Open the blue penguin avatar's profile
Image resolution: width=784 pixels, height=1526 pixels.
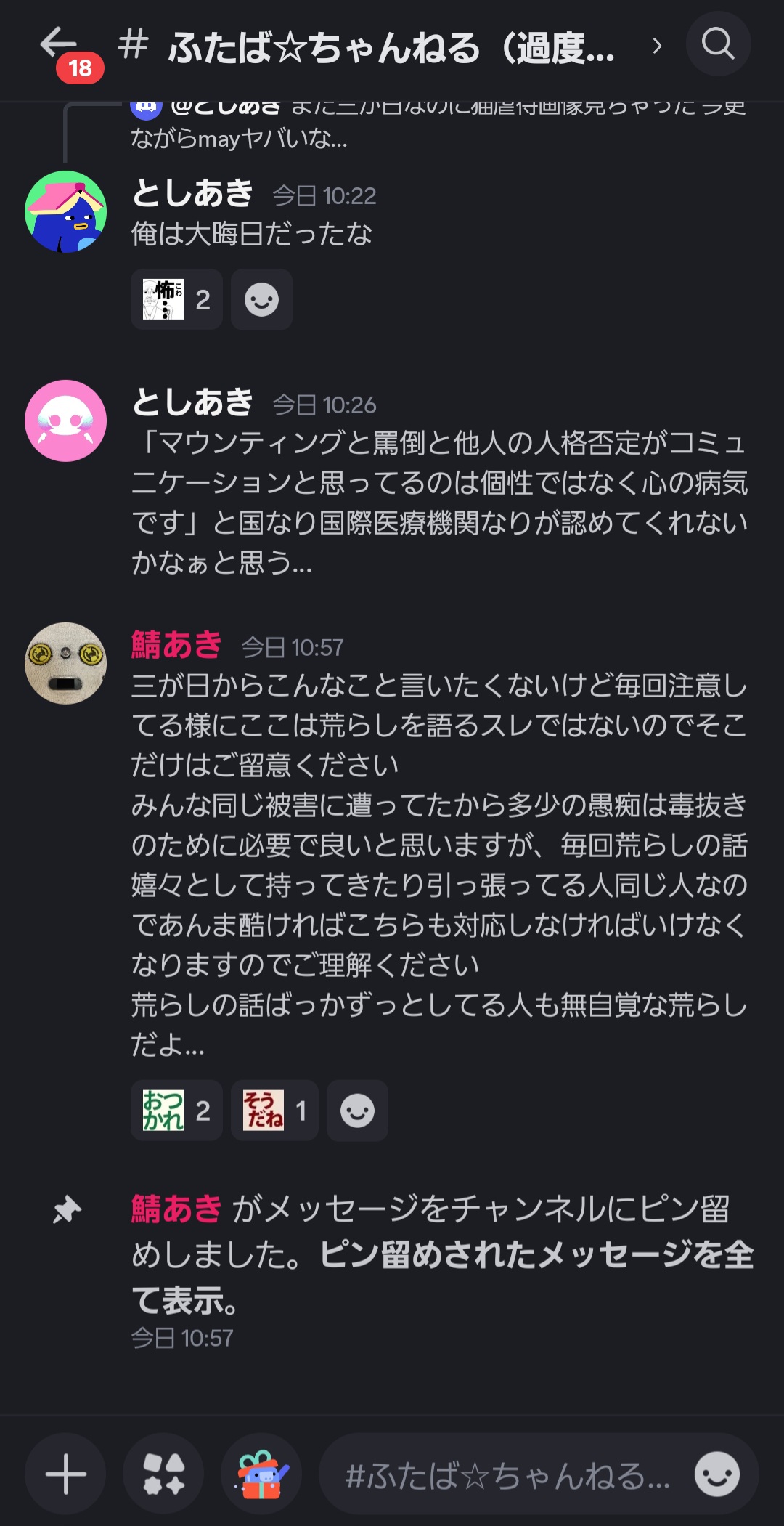click(x=65, y=211)
